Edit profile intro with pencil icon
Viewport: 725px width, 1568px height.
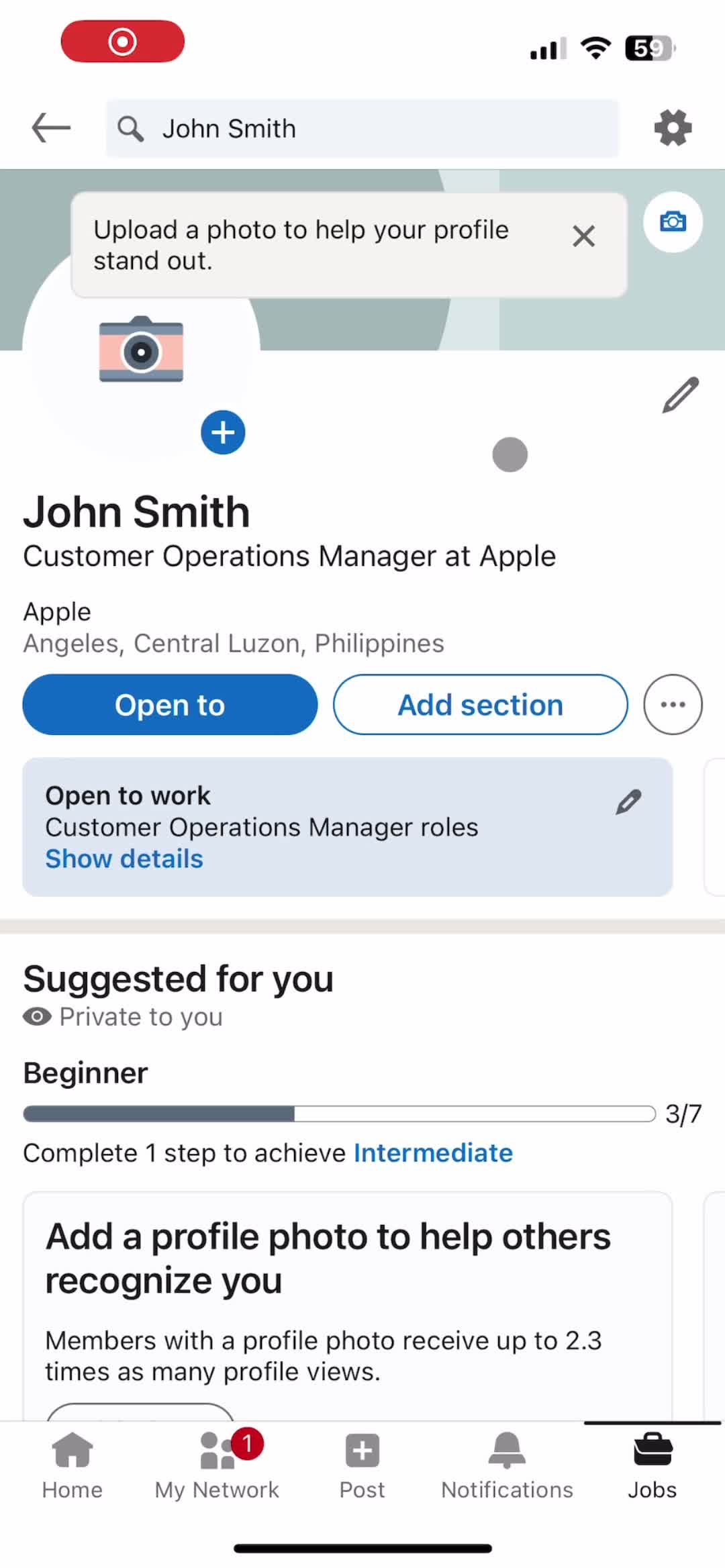point(680,395)
